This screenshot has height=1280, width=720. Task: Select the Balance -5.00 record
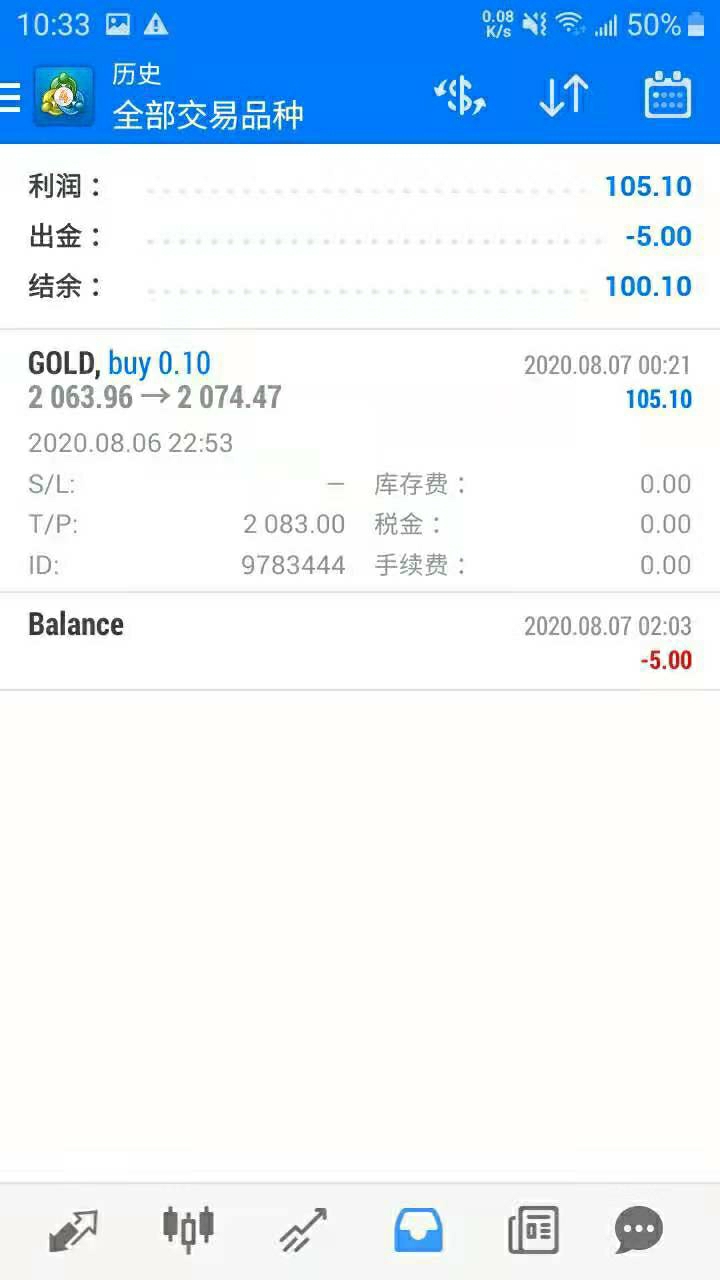[x=360, y=641]
